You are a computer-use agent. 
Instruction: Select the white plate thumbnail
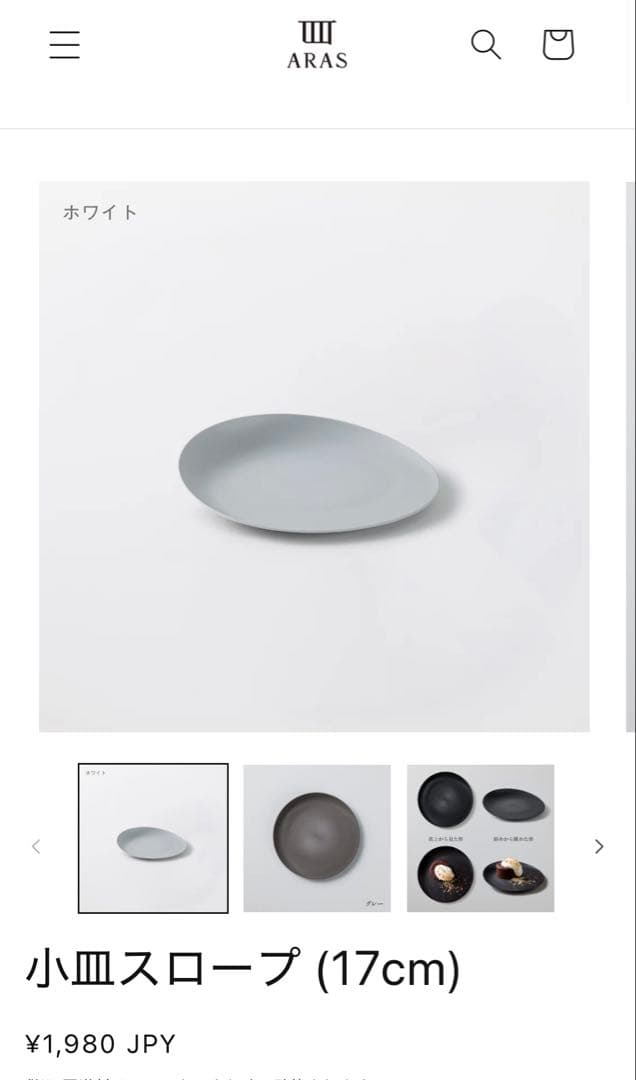tap(153, 838)
